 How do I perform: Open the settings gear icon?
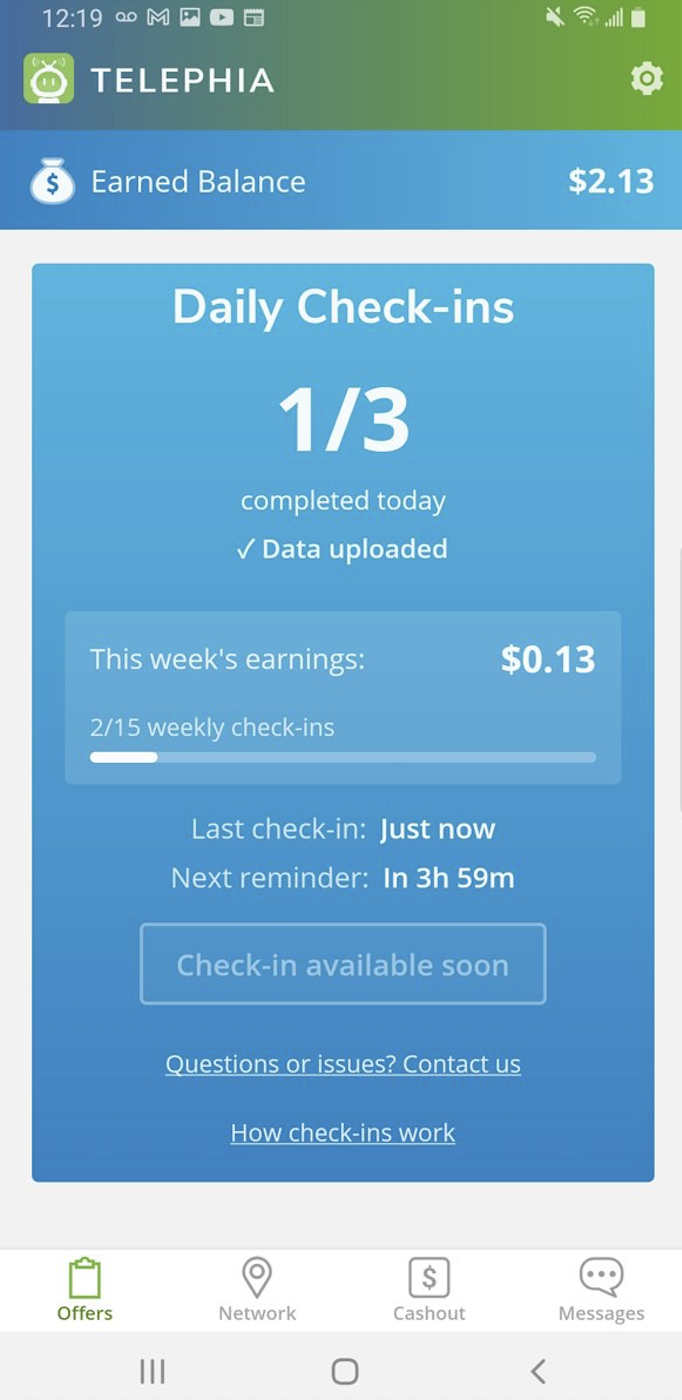point(647,78)
